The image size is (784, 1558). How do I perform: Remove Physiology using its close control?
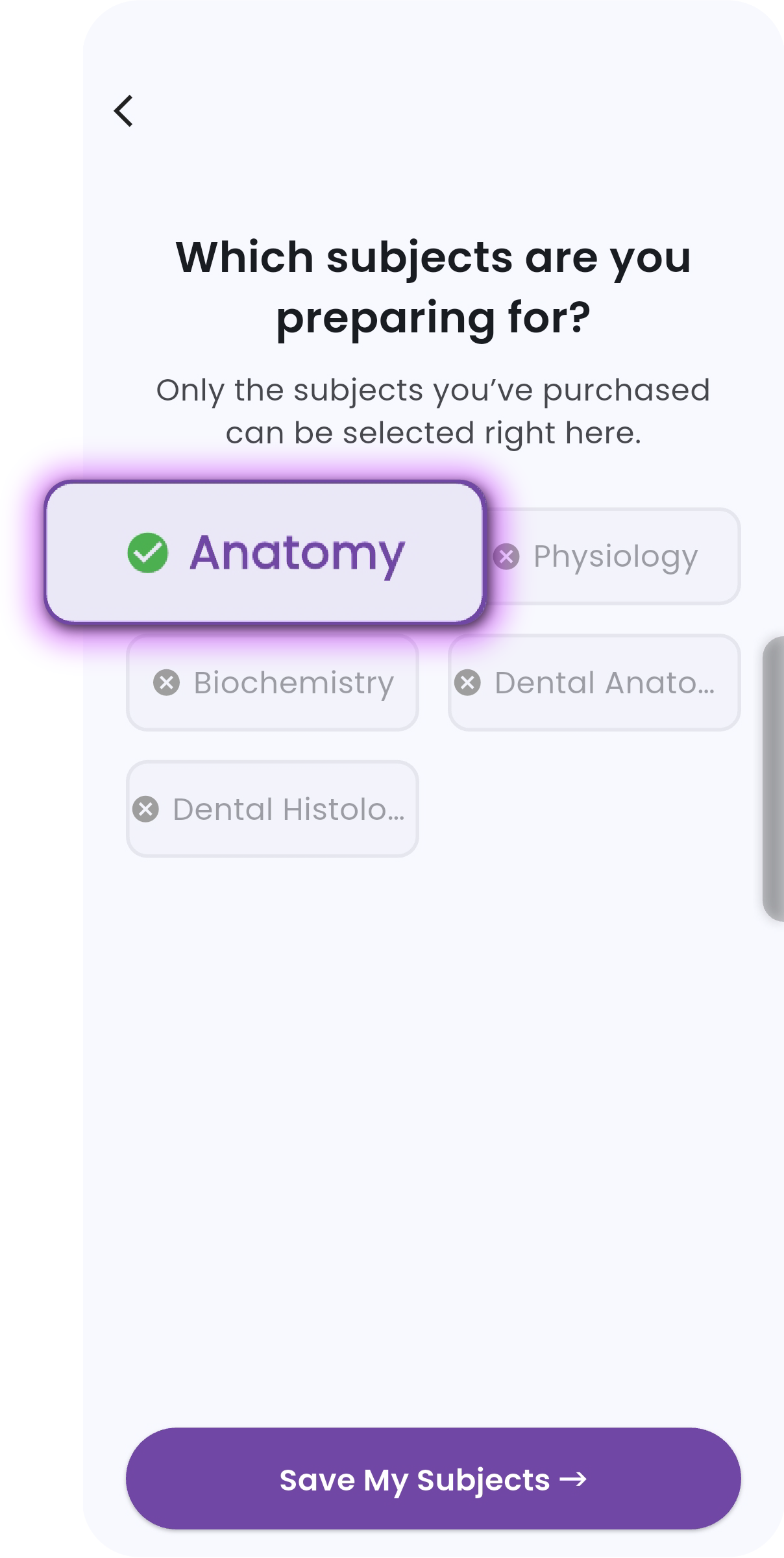pos(506,557)
